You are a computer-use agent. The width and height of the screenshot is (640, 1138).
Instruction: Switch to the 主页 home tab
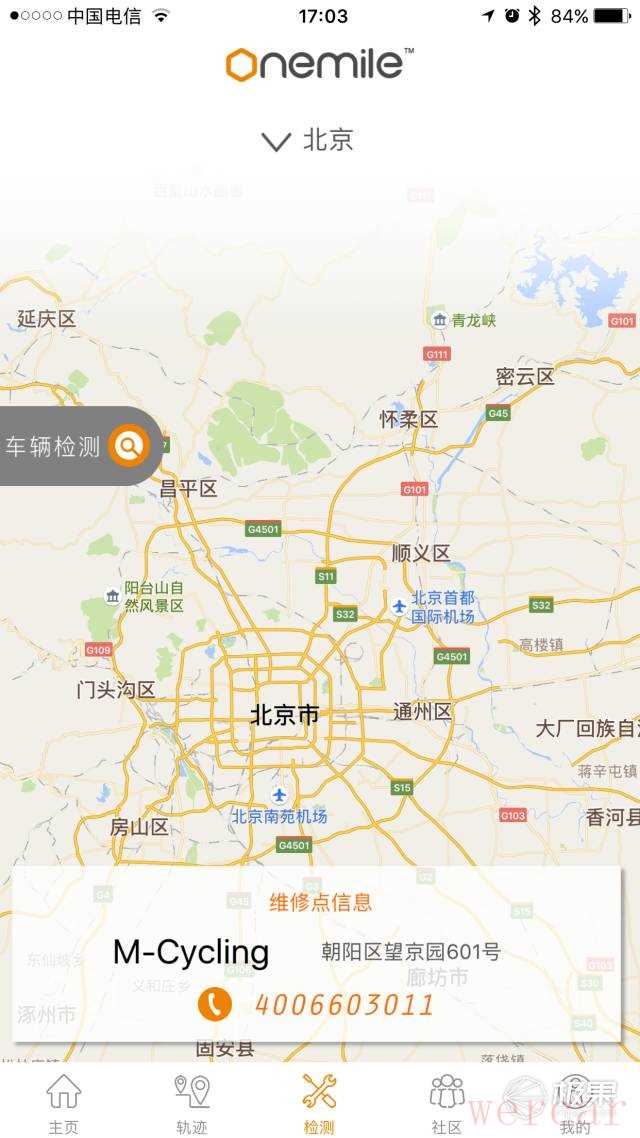[64, 1103]
